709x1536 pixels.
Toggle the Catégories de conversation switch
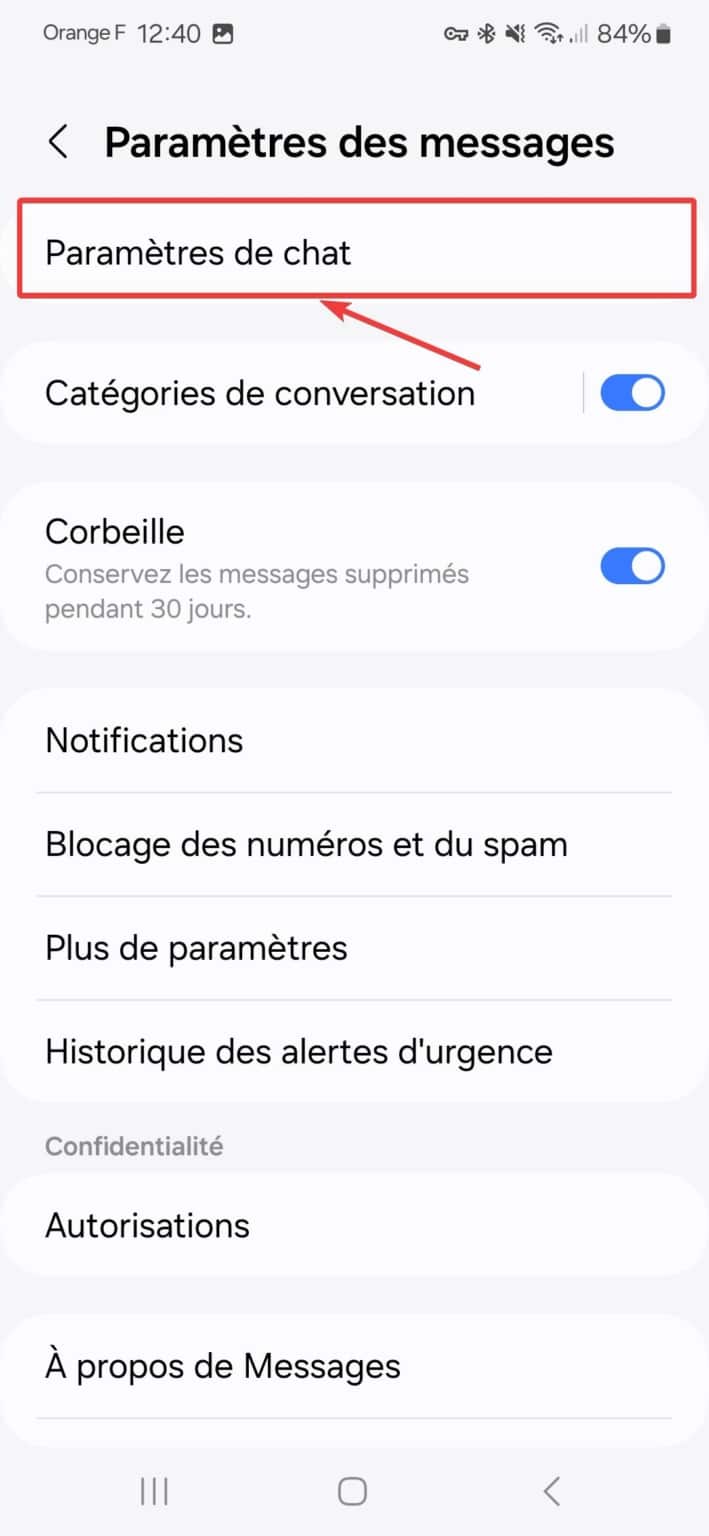632,393
